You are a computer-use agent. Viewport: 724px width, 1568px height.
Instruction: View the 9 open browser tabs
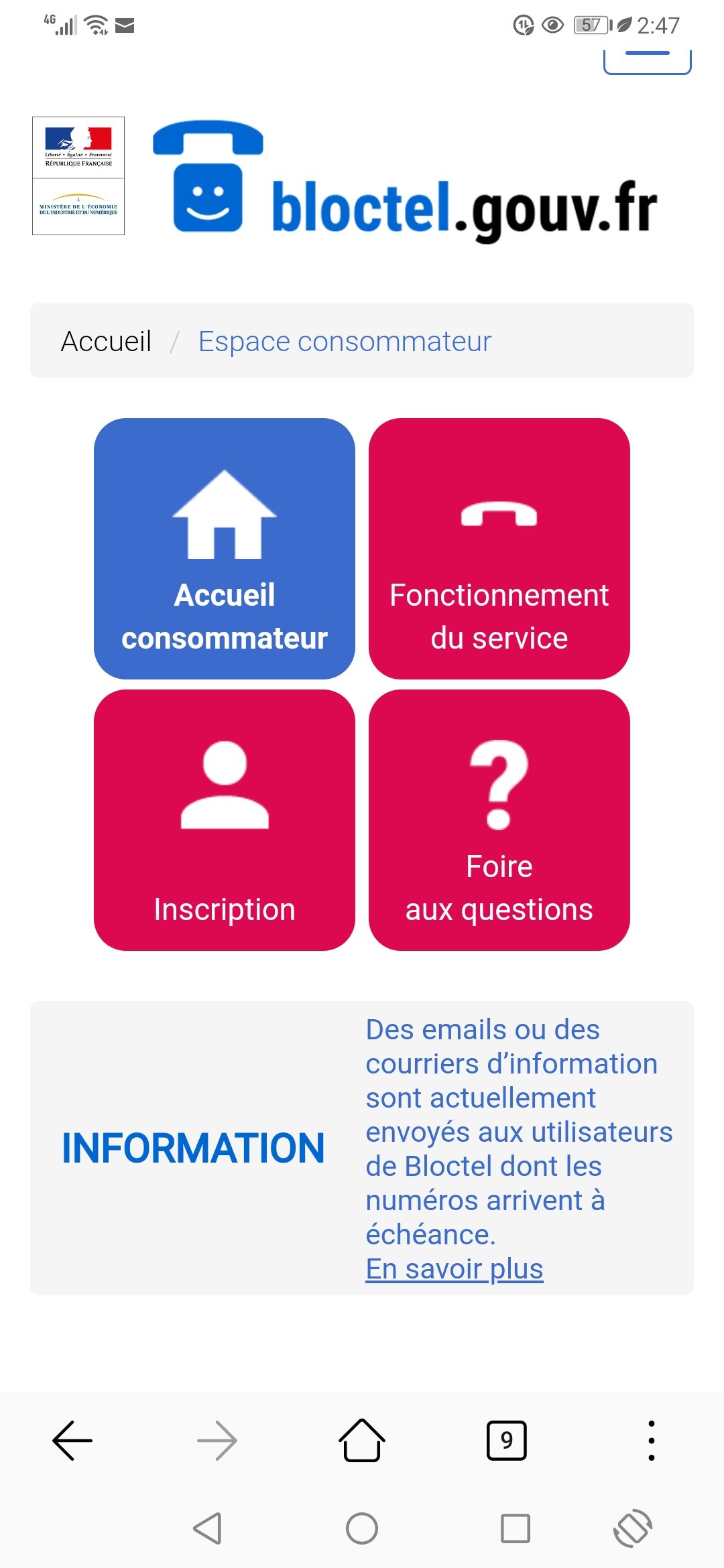click(x=507, y=1440)
